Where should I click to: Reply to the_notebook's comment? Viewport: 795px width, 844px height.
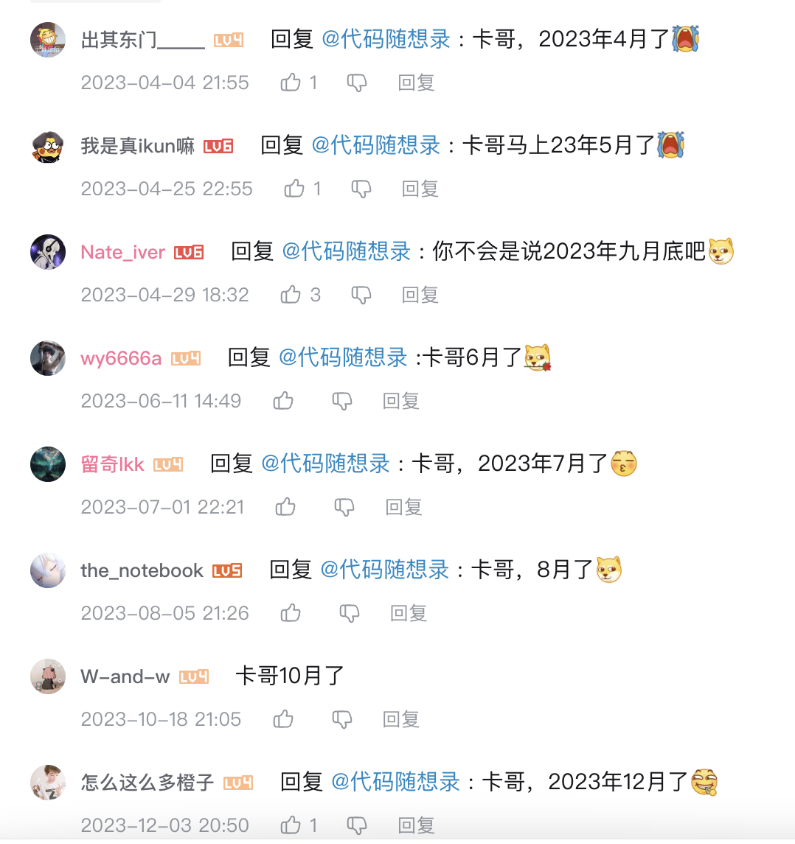click(408, 613)
